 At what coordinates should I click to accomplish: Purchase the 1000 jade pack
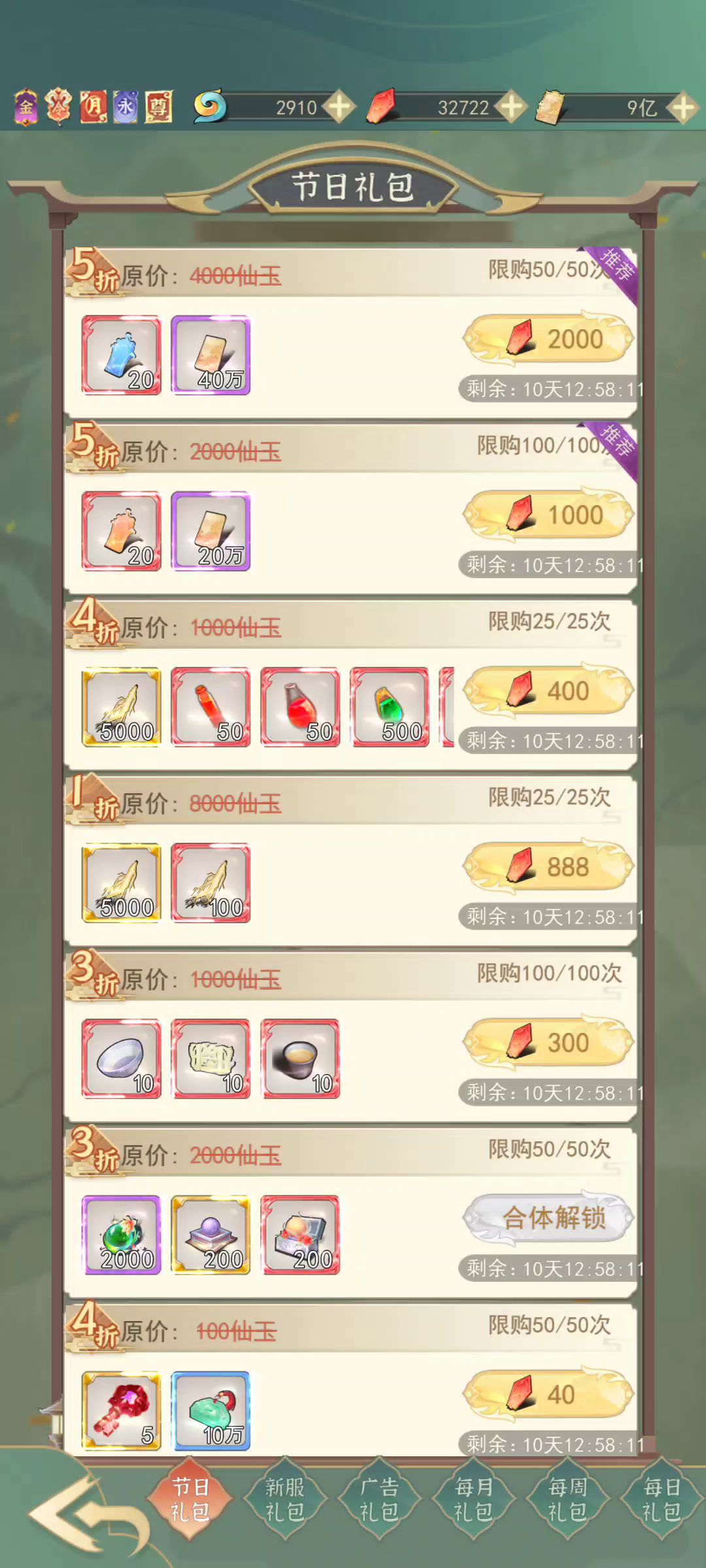[x=548, y=515]
